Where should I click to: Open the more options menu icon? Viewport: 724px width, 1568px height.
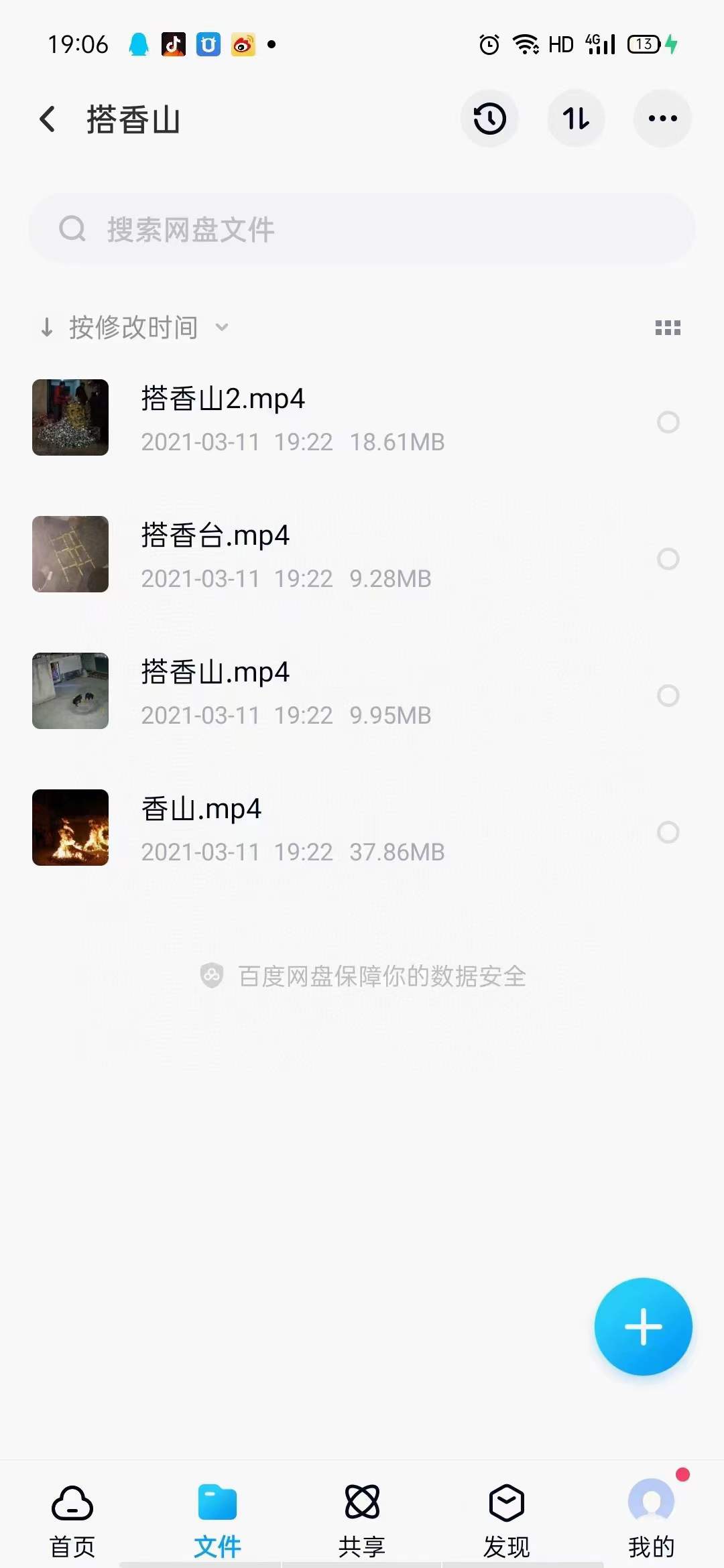(x=662, y=118)
